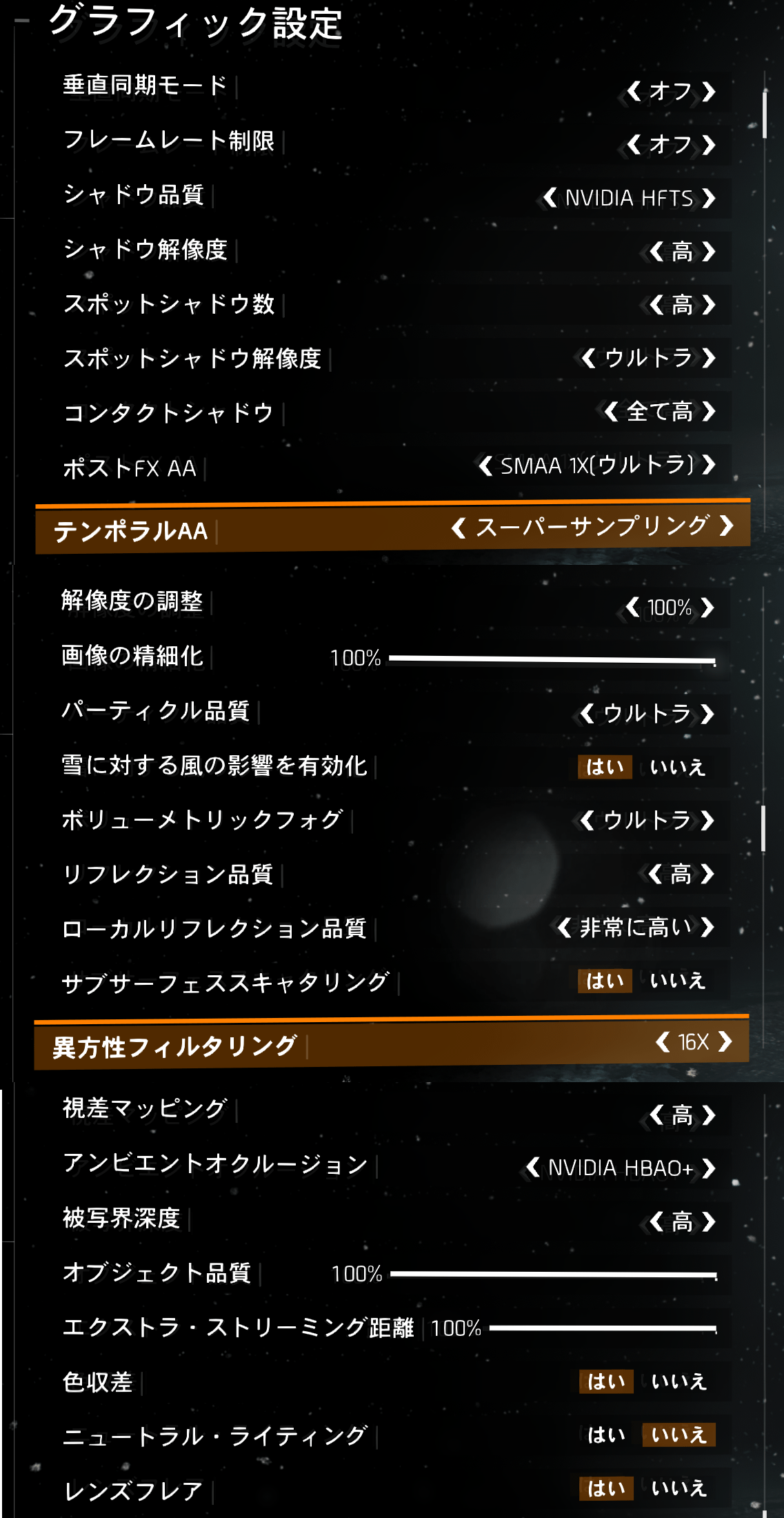Change アンビエントオクルージョン to the next option

tap(708, 1168)
